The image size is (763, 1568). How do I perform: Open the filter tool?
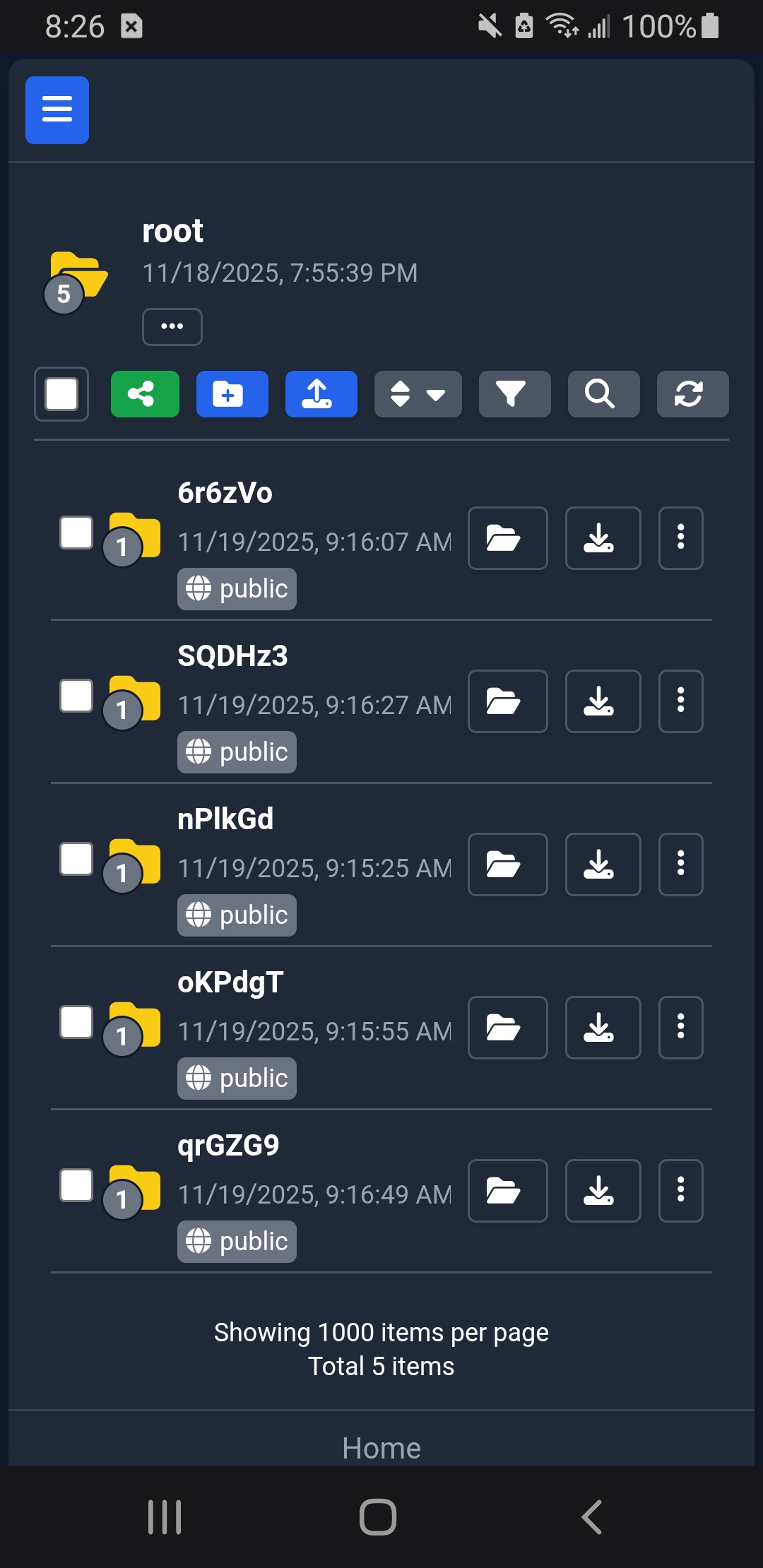coord(514,394)
